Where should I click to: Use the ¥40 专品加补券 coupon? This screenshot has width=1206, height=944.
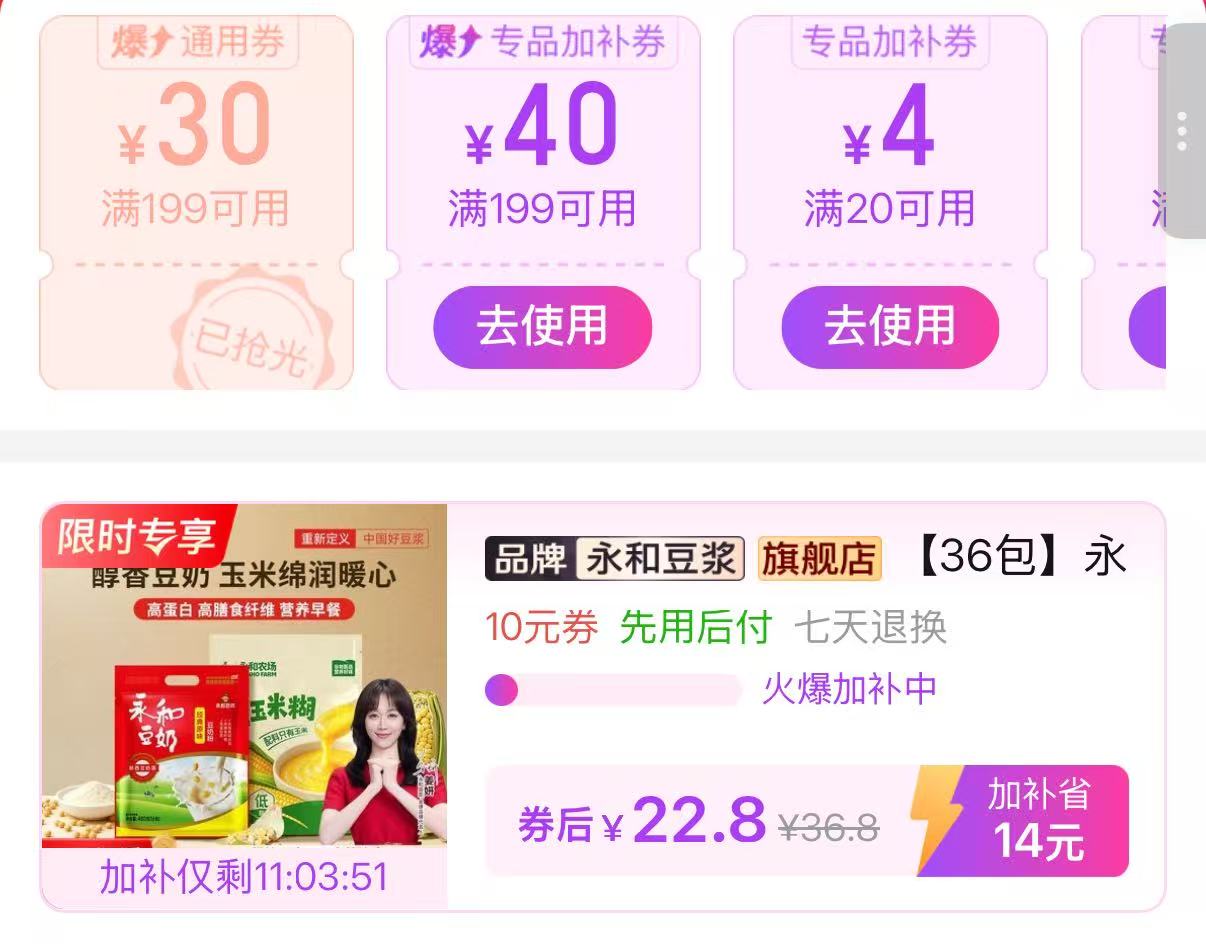click(x=542, y=327)
